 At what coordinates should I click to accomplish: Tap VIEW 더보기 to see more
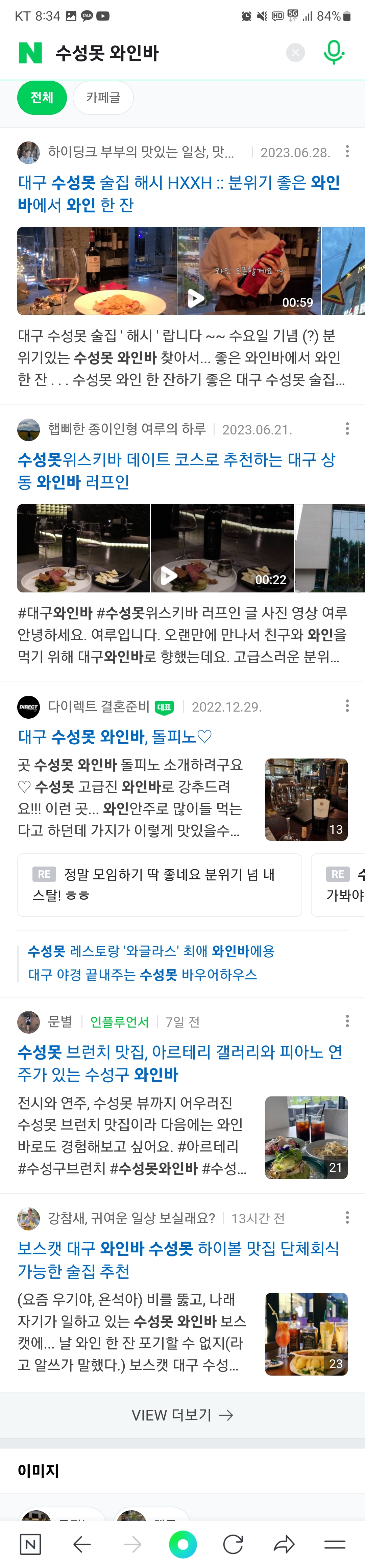click(182, 1415)
